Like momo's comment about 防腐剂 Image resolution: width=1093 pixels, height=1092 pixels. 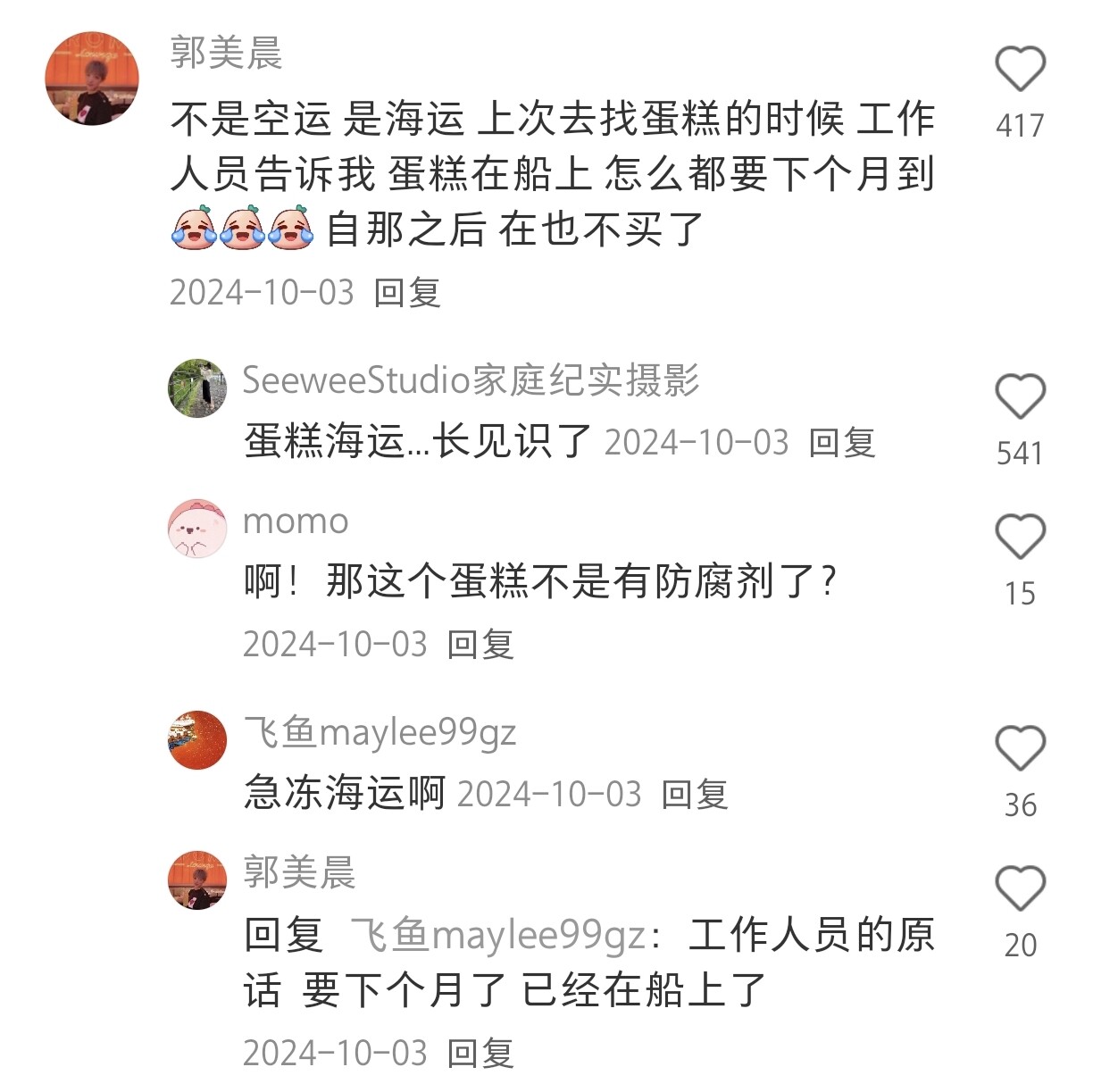(1020, 538)
